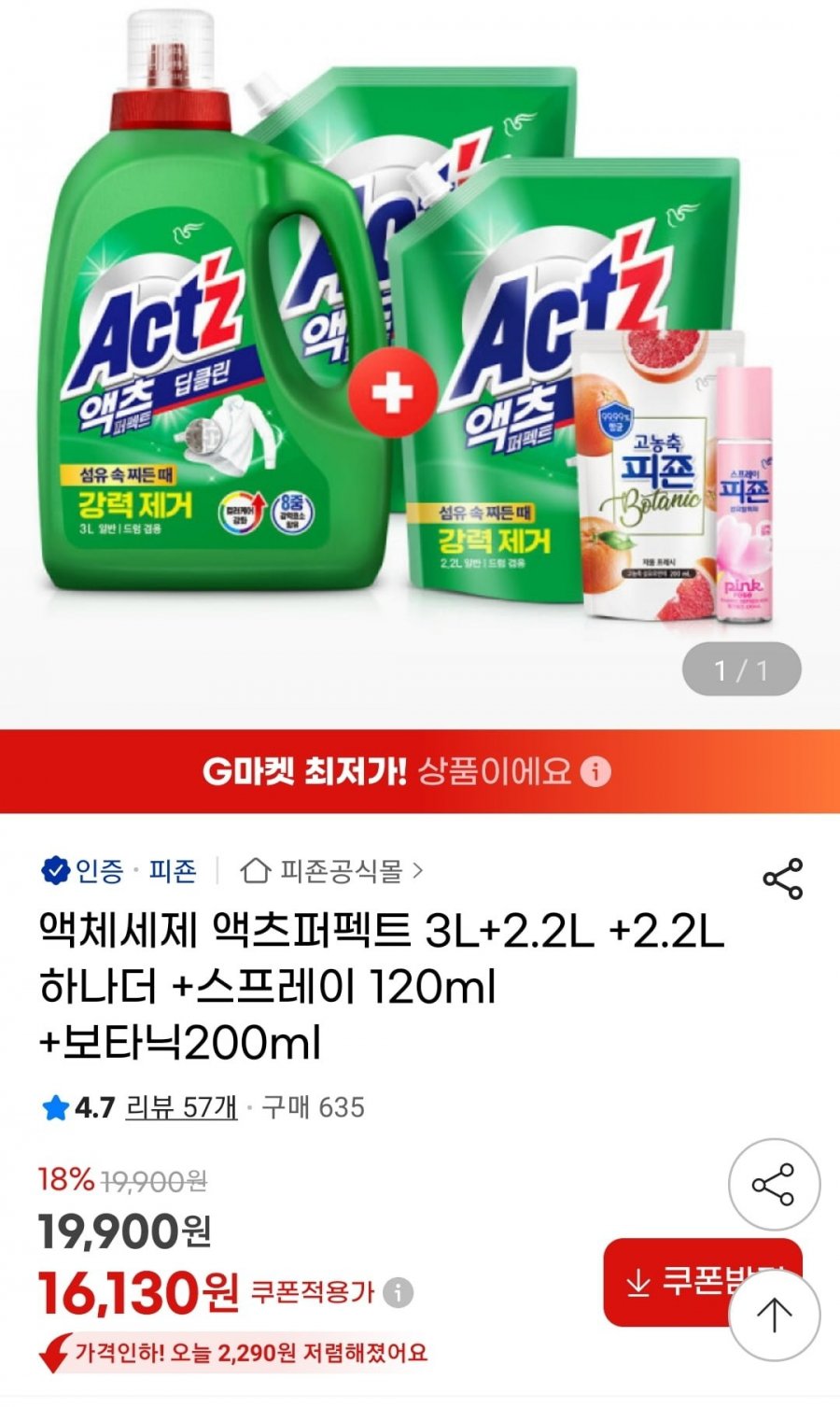Tap the round share button near price
The image size is (840, 1407).
pyautogui.click(x=773, y=1184)
